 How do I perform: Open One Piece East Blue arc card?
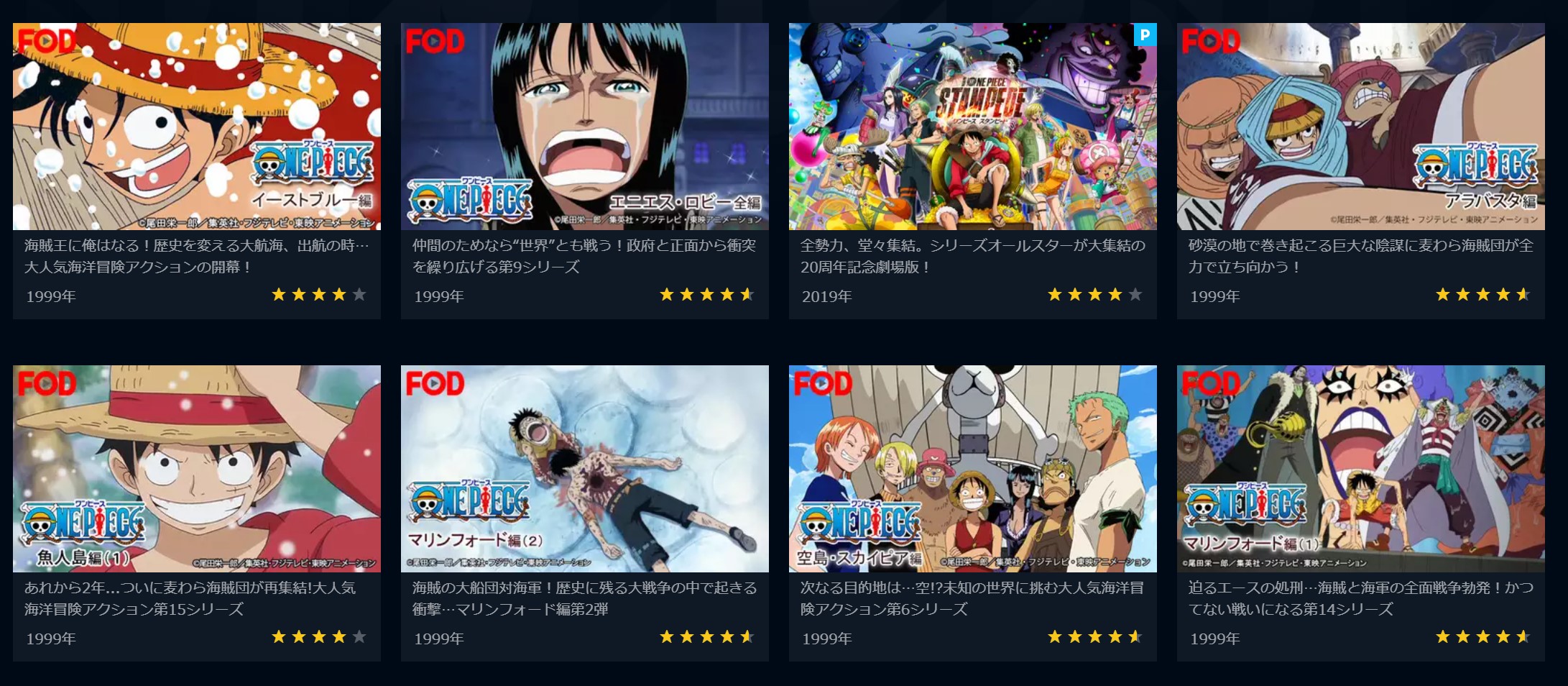pyautogui.click(x=196, y=127)
